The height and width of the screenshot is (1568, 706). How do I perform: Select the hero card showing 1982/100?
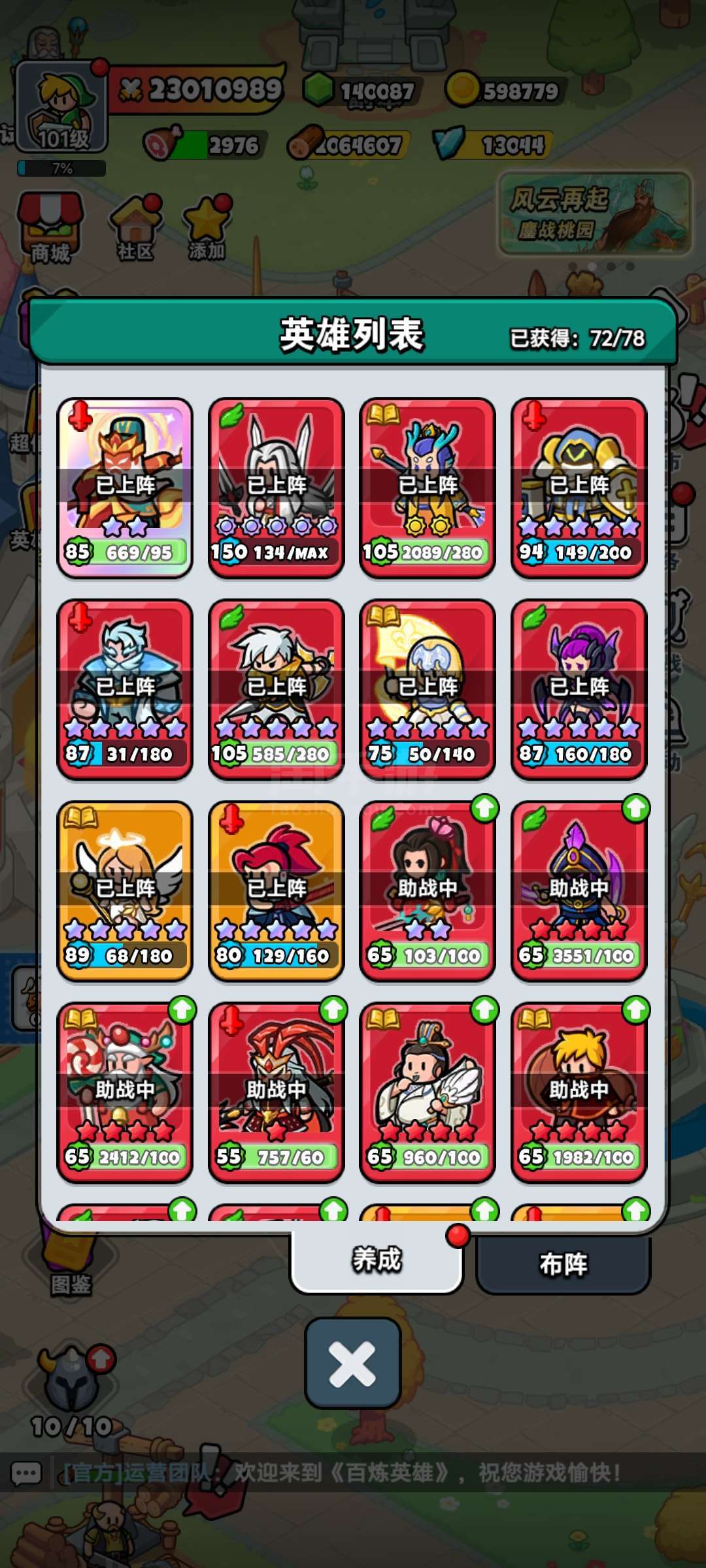pyautogui.click(x=579, y=1092)
